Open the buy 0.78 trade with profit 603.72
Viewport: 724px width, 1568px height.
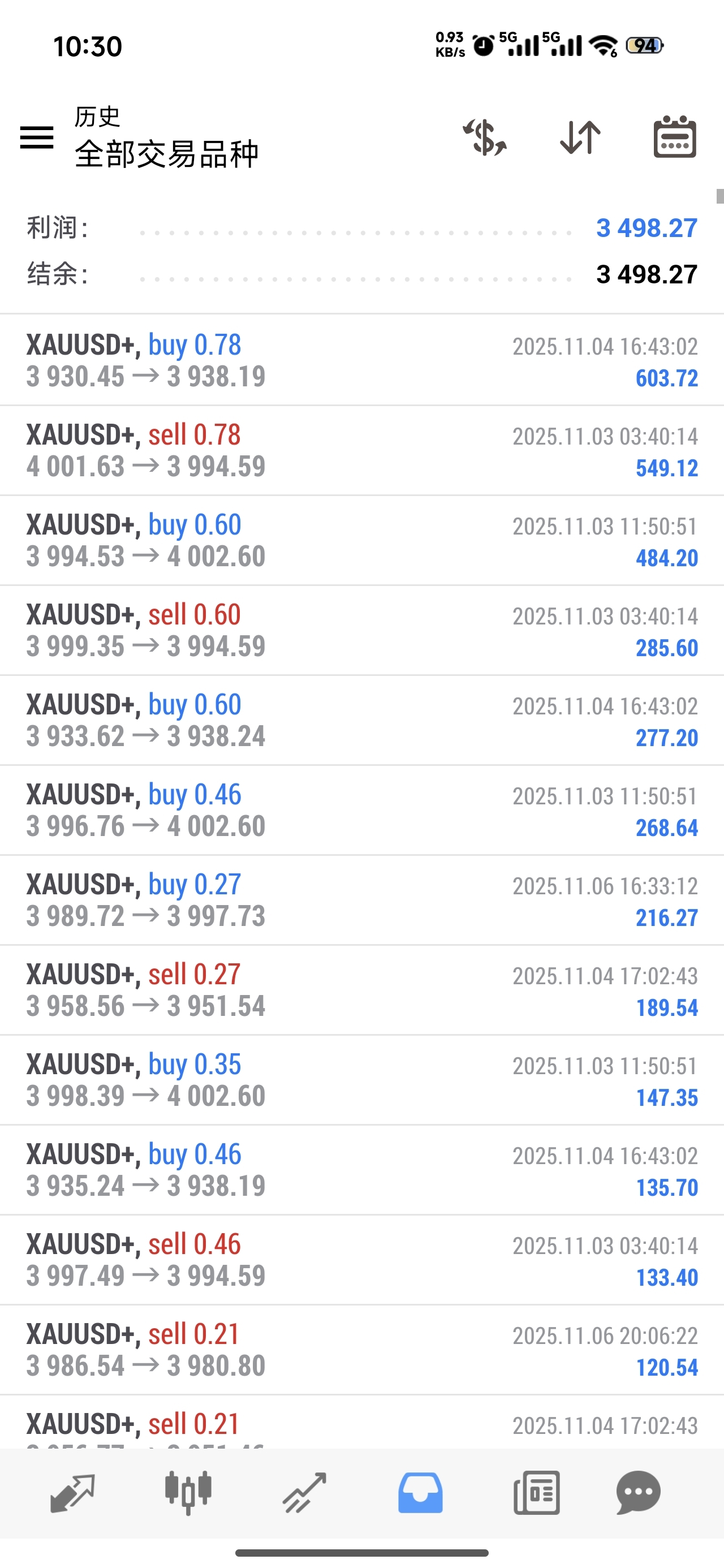[x=361, y=360]
